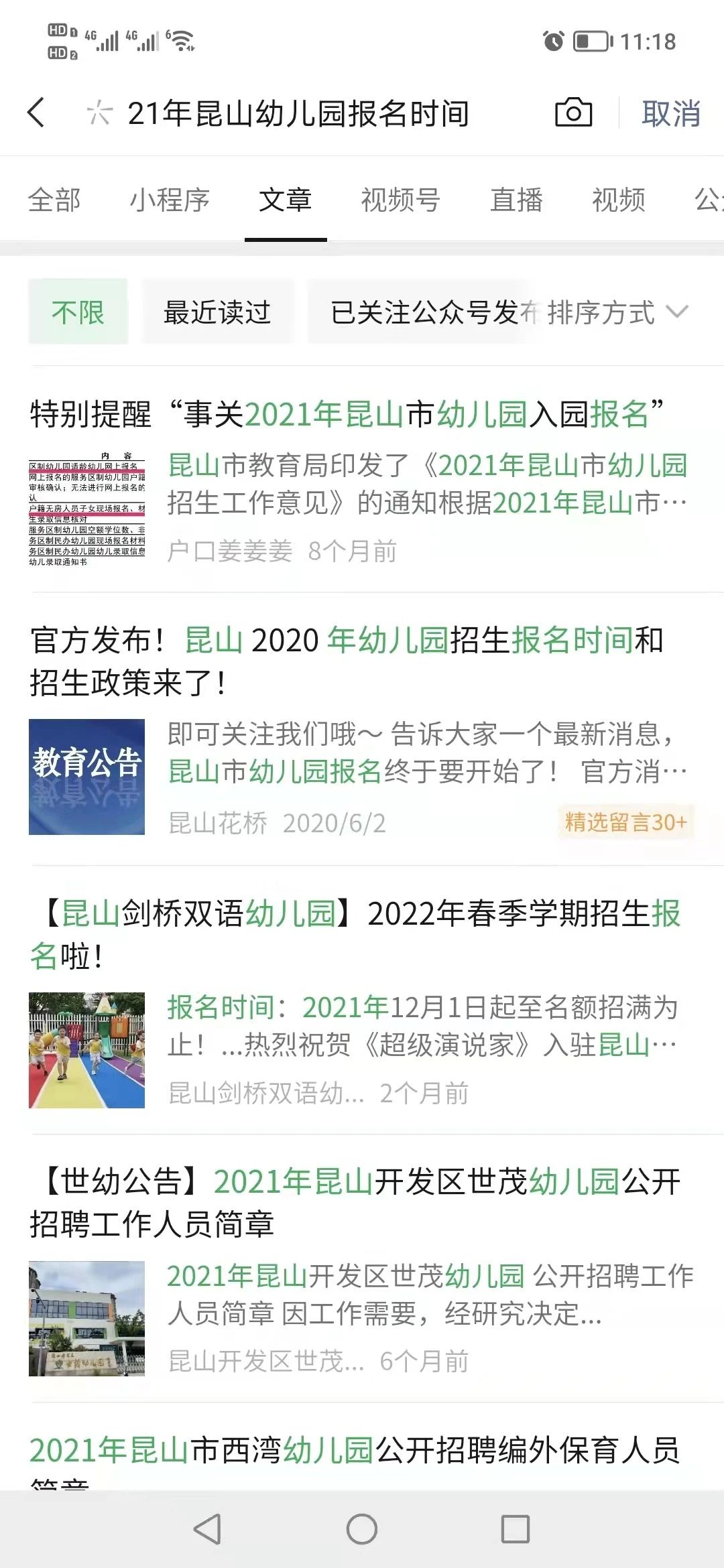Tap the search field with the query text

click(298, 113)
